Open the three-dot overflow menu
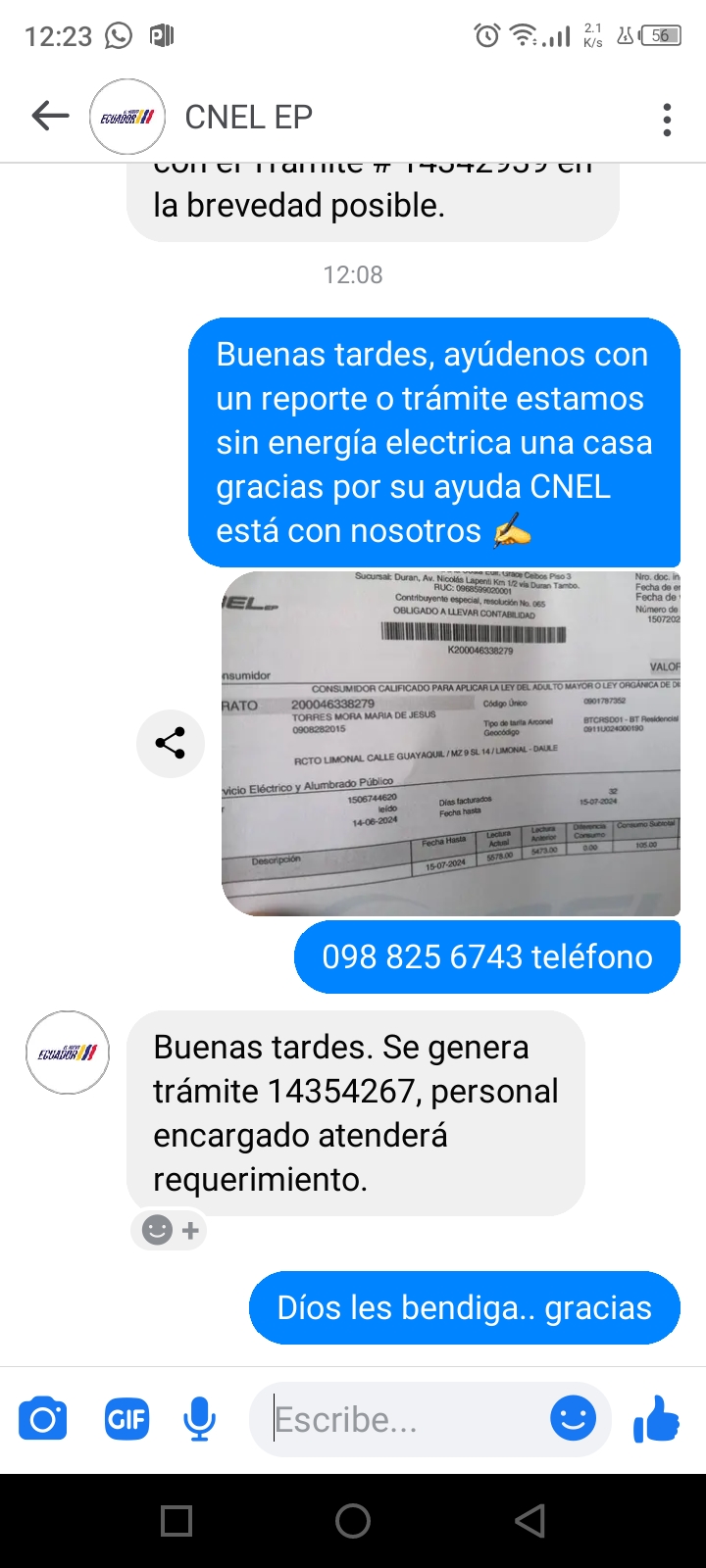The image size is (706, 1568). click(x=667, y=119)
